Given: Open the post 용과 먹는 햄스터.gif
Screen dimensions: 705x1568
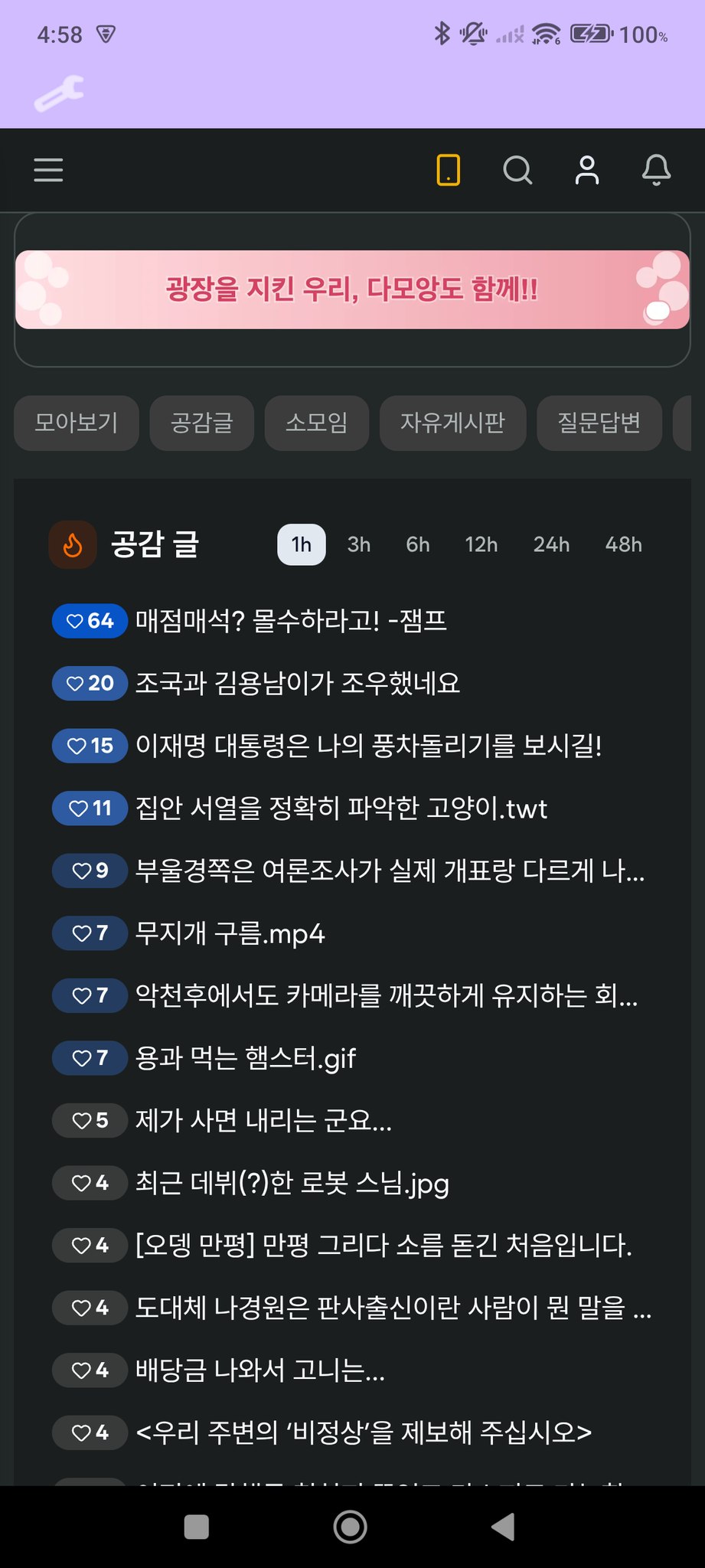Looking at the screenshot, I should (246, 1058).
